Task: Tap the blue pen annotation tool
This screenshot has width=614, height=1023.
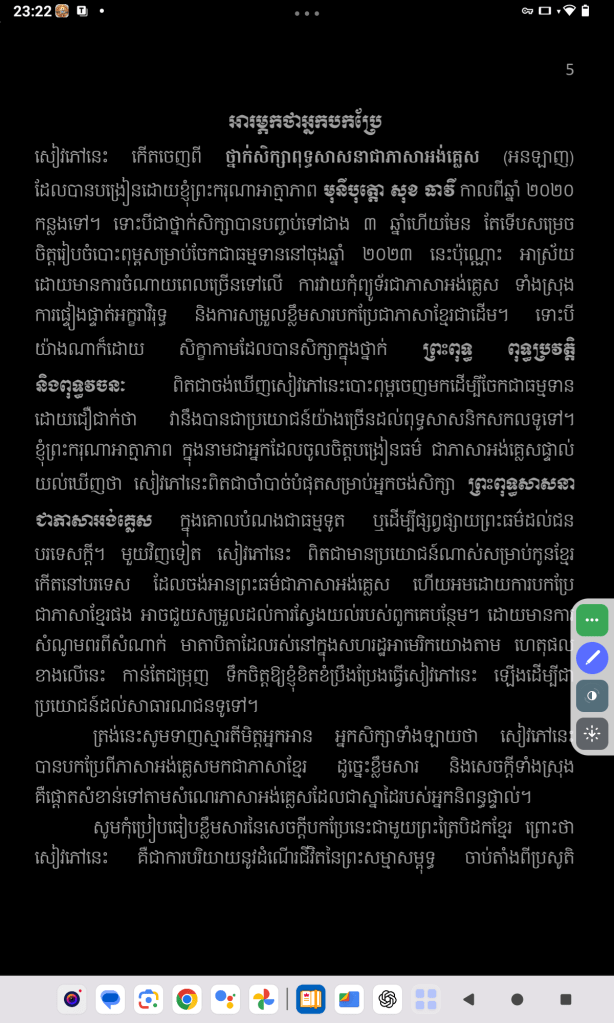Action: coord(592,657)
